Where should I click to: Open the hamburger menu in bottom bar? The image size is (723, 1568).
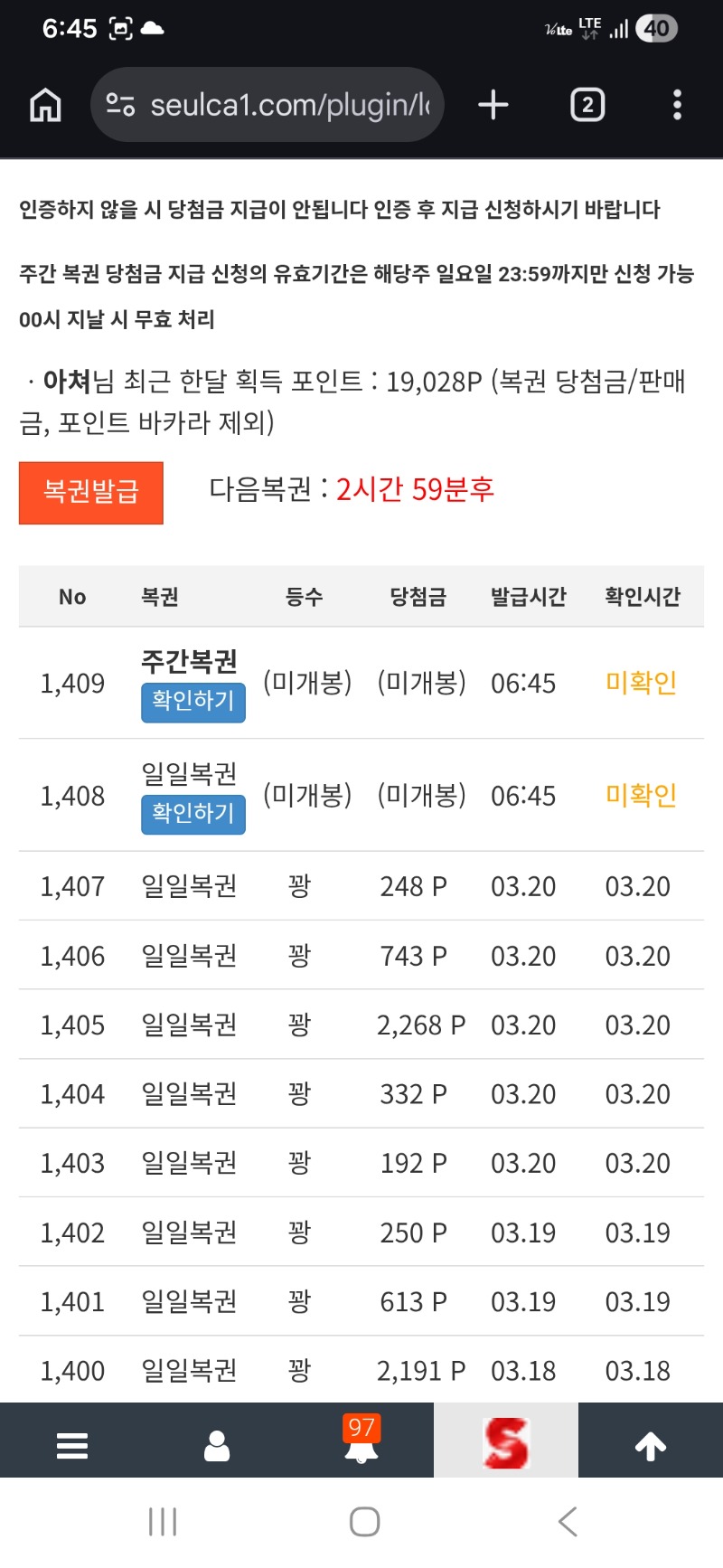click(x=72, y=1445)
